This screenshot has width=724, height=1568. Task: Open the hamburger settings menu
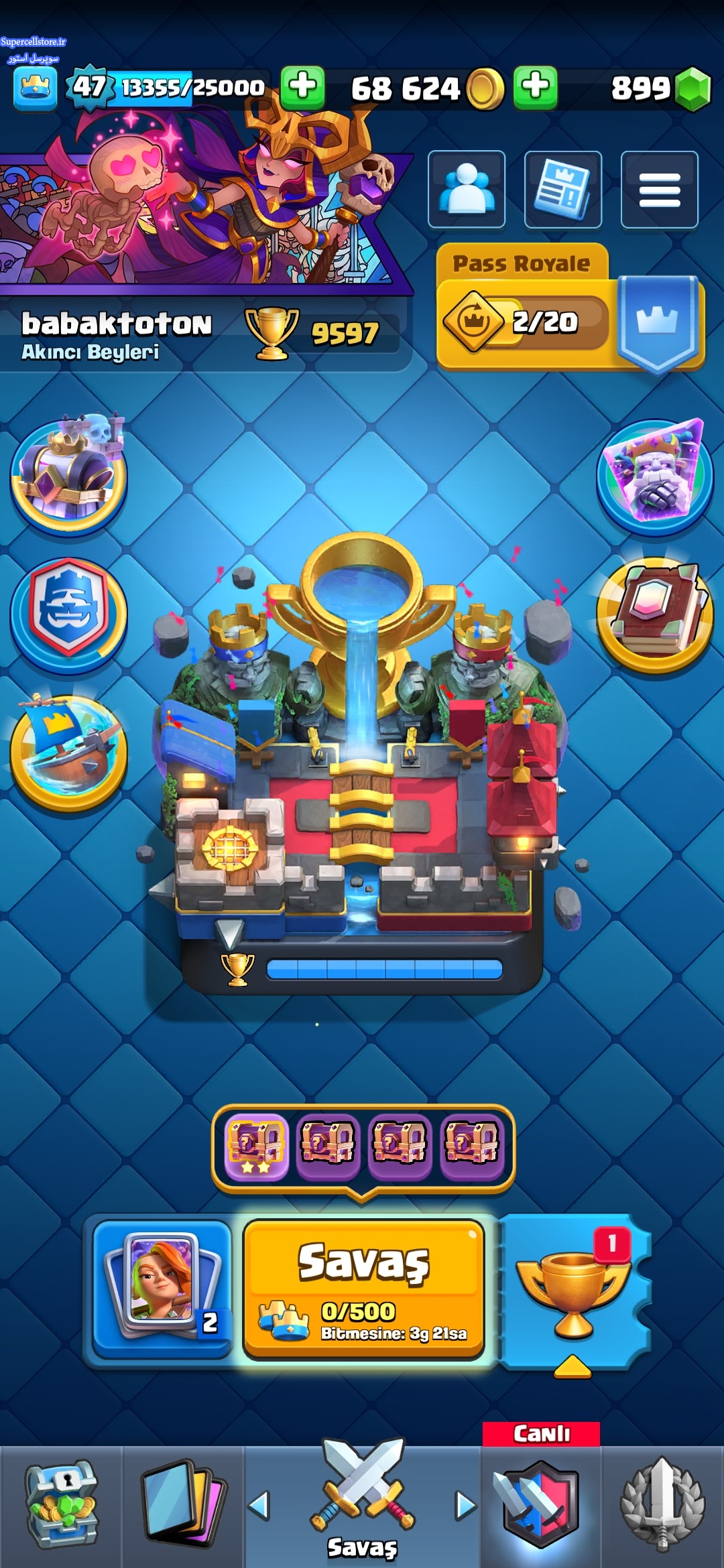coord(660,190)
